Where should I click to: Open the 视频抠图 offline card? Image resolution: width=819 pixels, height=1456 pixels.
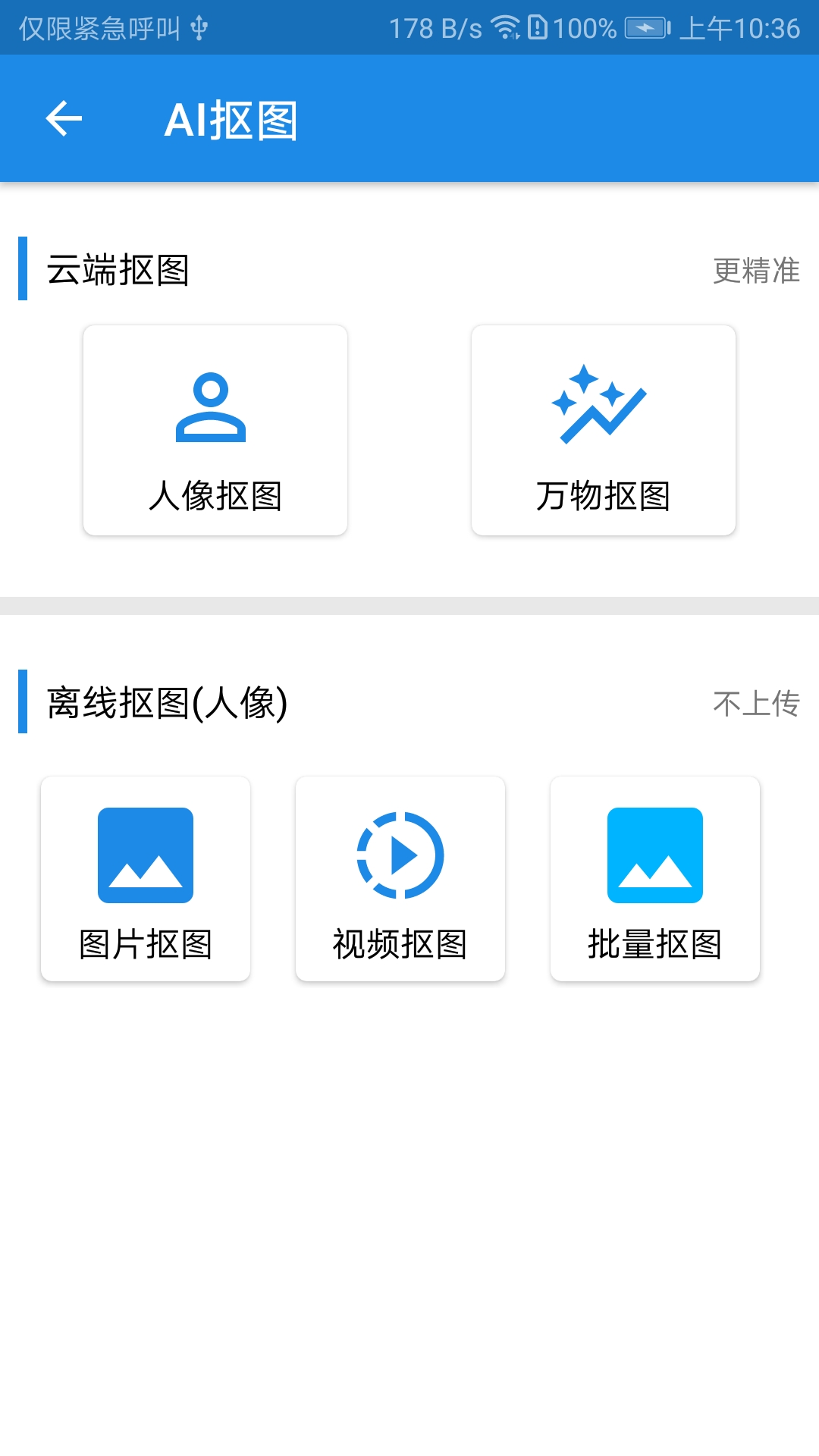point(400,878)
